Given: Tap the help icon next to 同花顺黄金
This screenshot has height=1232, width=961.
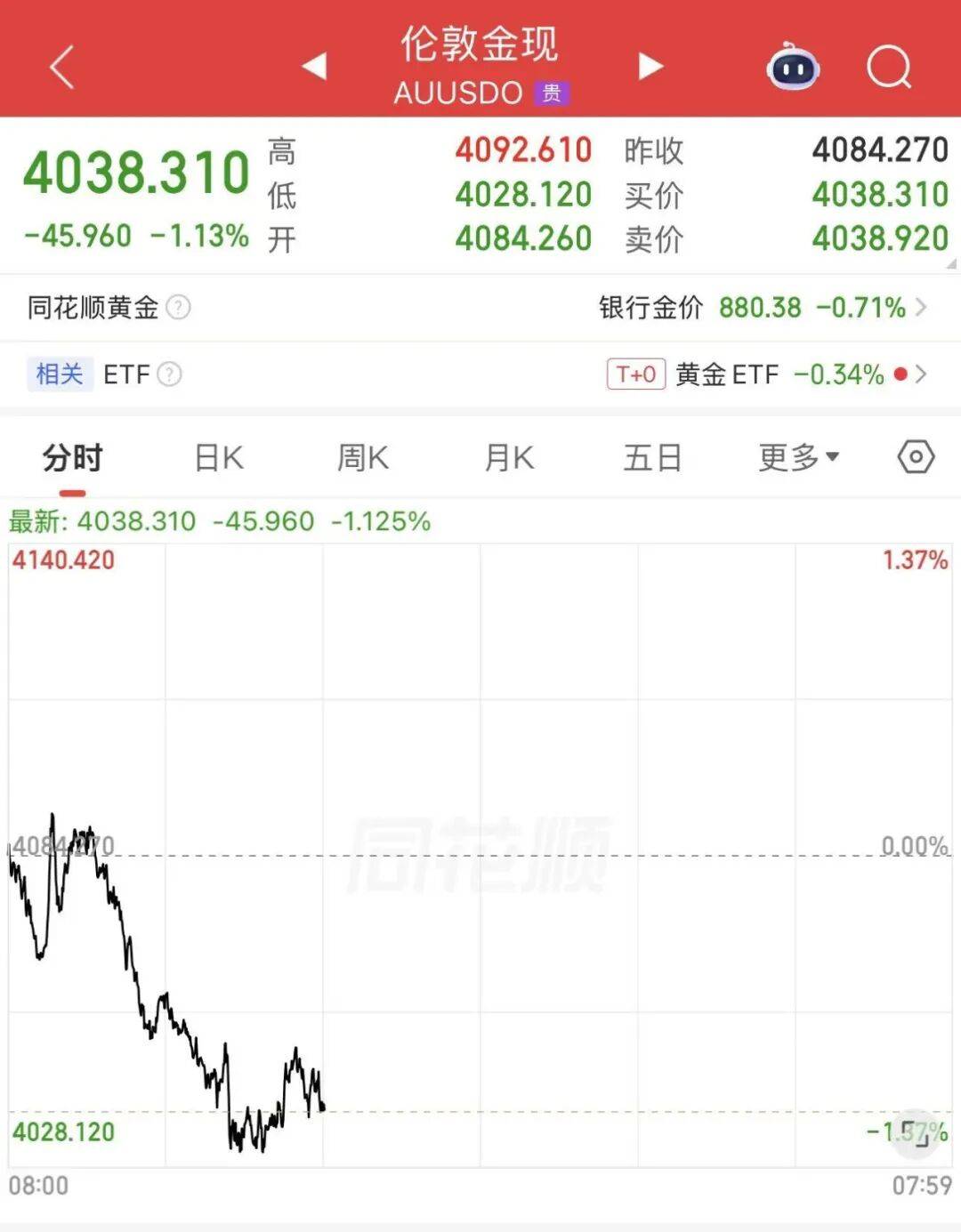Looking at the screenshot, I should click(x=178, y=308).
